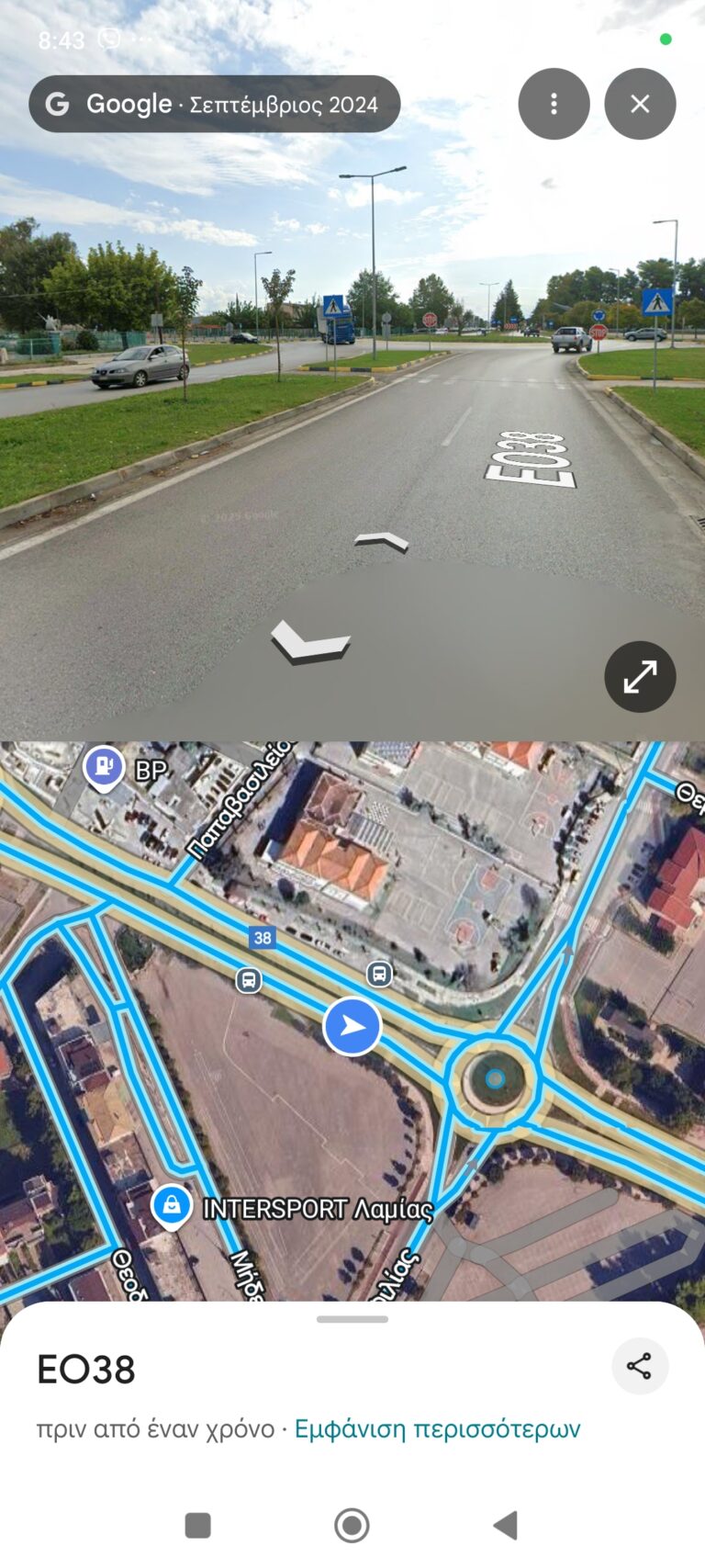The width and height of the screenshot is (705, 1568).
Task: Close the Street View panel
Action: [x=640, y=104]
